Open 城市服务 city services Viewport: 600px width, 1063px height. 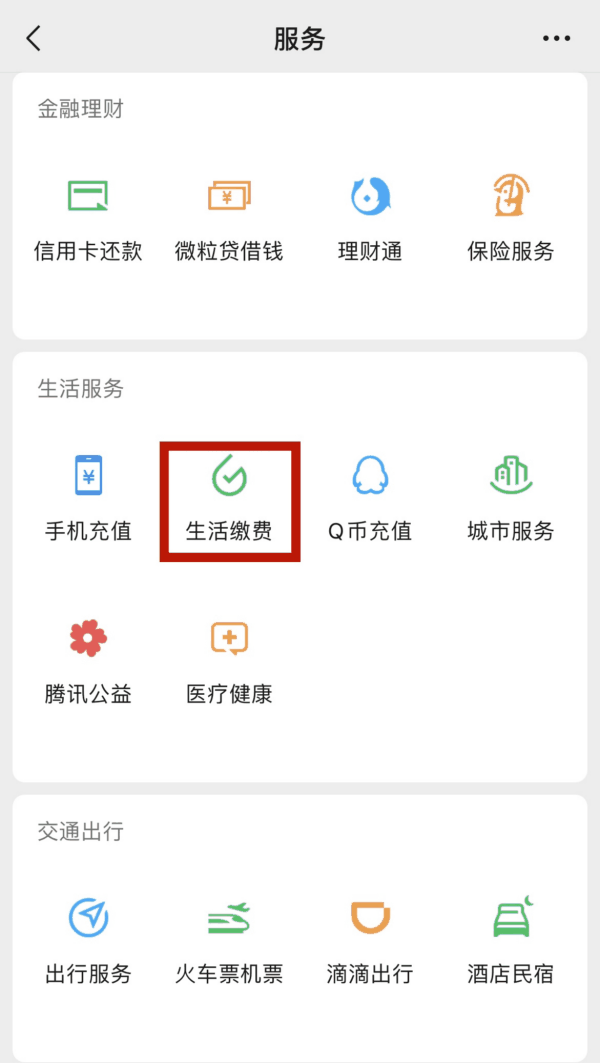coord(511,499)
